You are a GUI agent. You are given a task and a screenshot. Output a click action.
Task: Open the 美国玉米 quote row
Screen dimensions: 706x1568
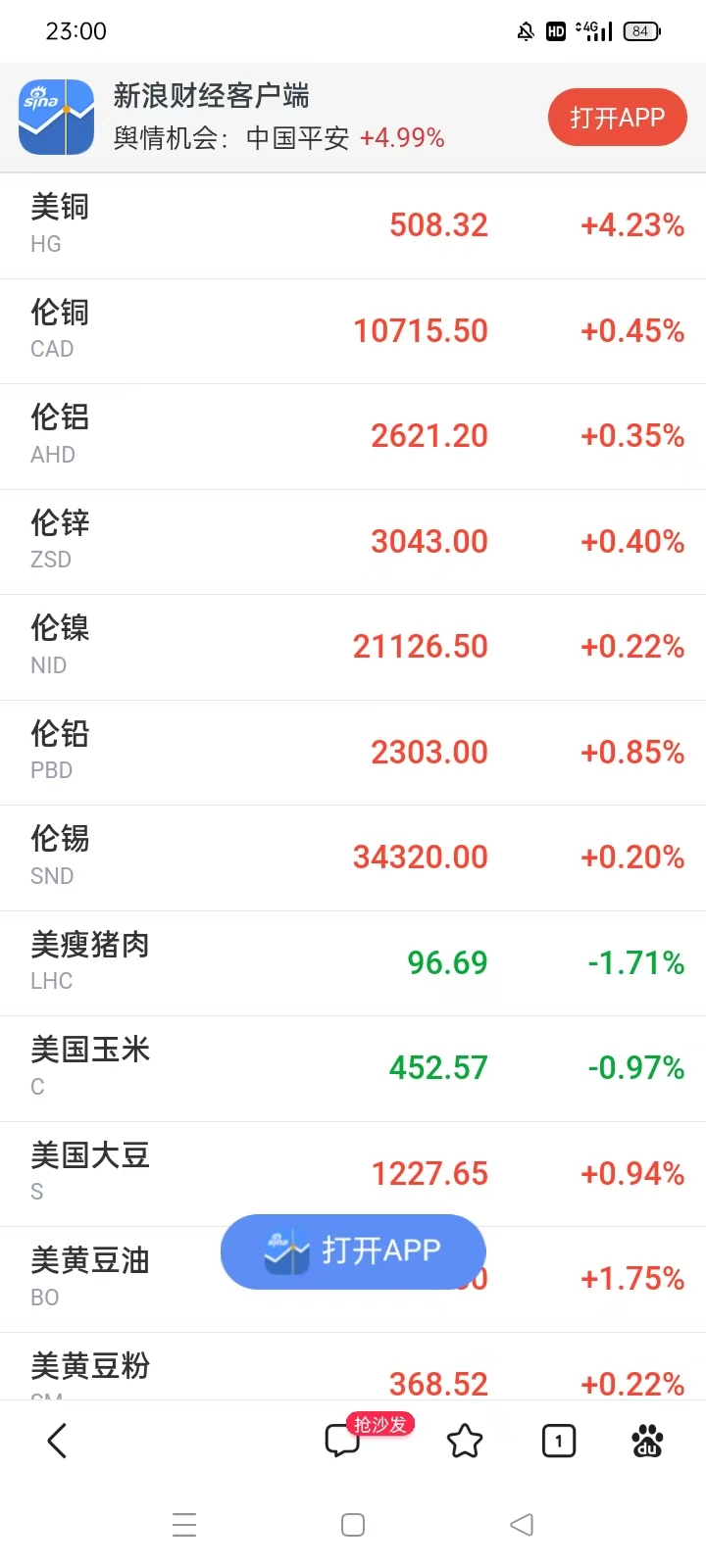[x=353, y=1068]
